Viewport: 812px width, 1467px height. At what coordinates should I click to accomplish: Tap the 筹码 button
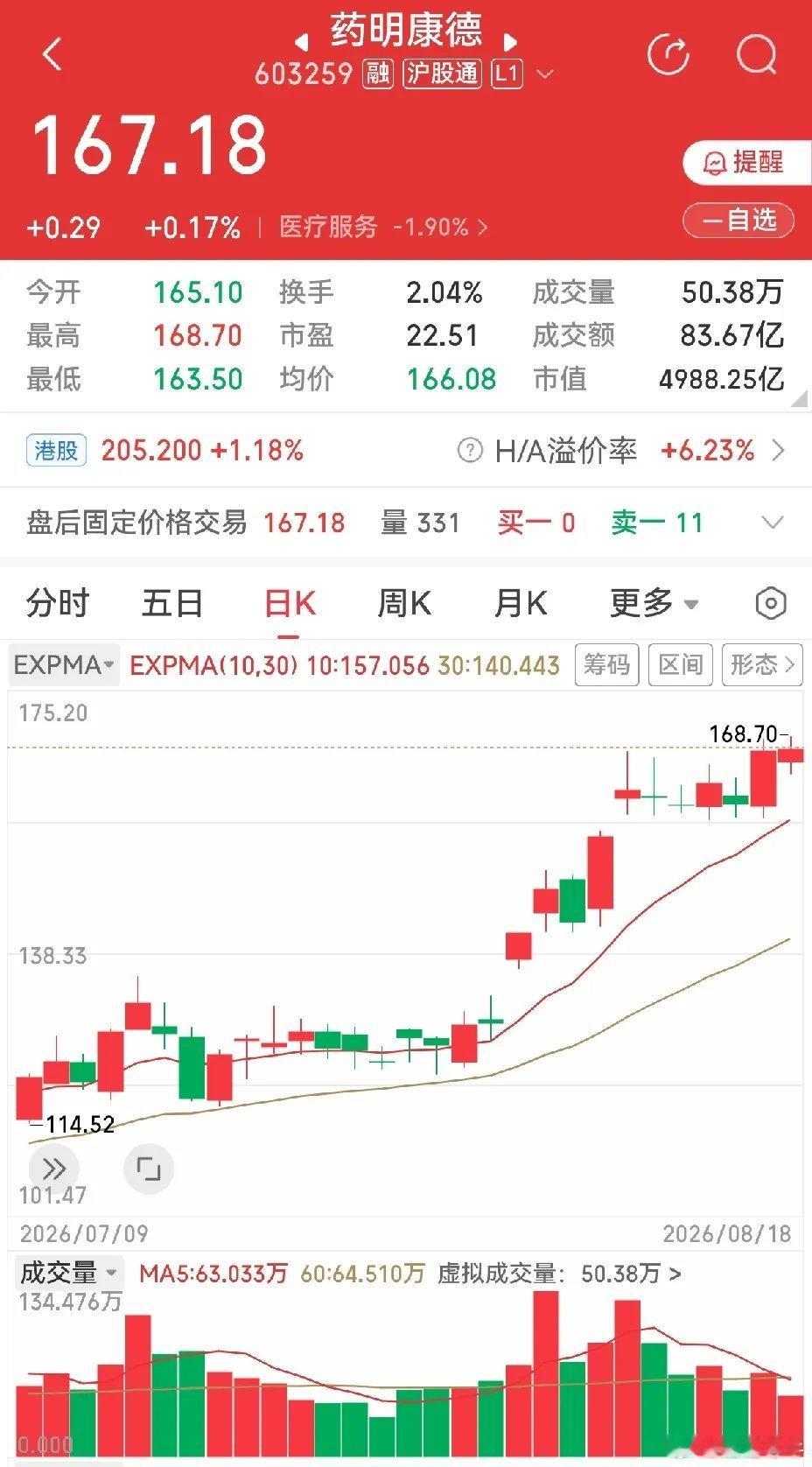(607, 665)
